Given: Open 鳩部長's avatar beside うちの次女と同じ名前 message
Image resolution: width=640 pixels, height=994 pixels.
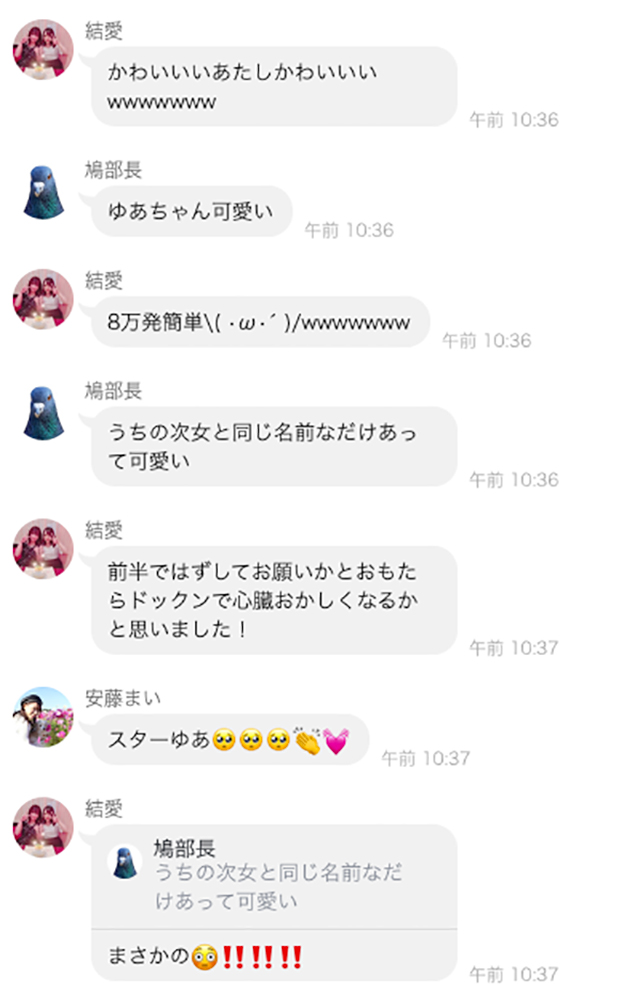Looking at the screenshot, I should (43, 410).
